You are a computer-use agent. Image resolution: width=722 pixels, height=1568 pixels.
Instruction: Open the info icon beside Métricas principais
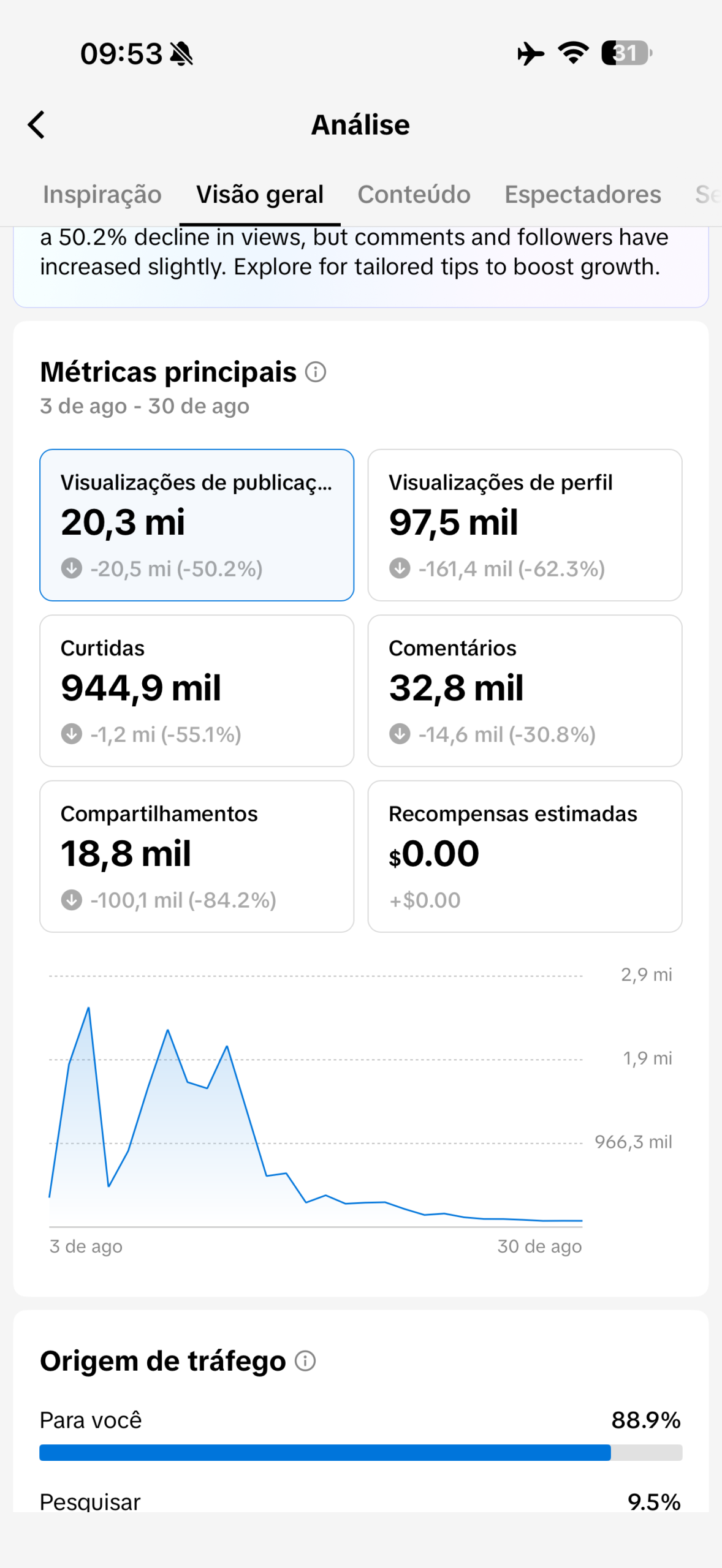click(316, 372)
